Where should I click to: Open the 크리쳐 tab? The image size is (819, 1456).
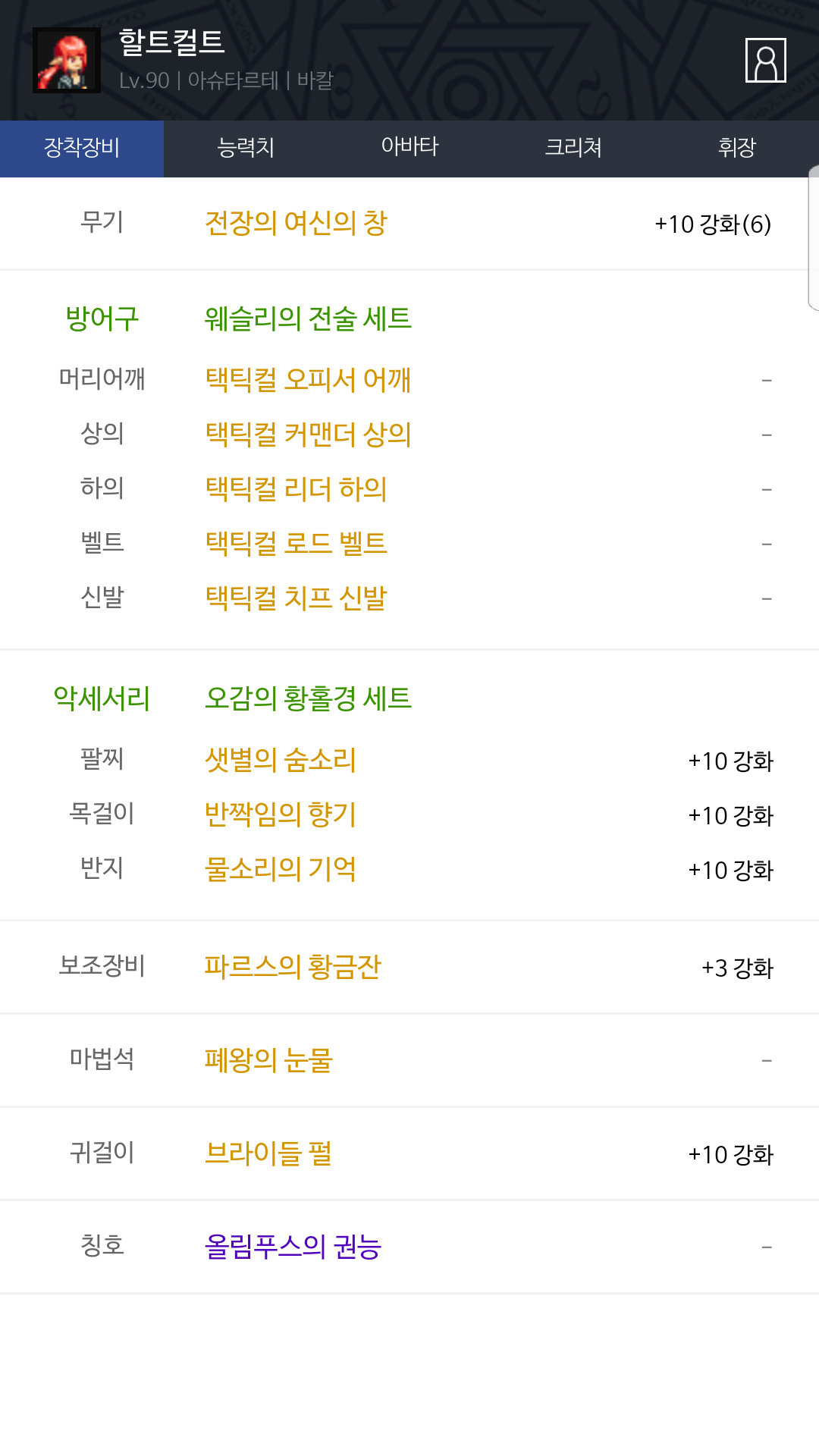(573, 149)
